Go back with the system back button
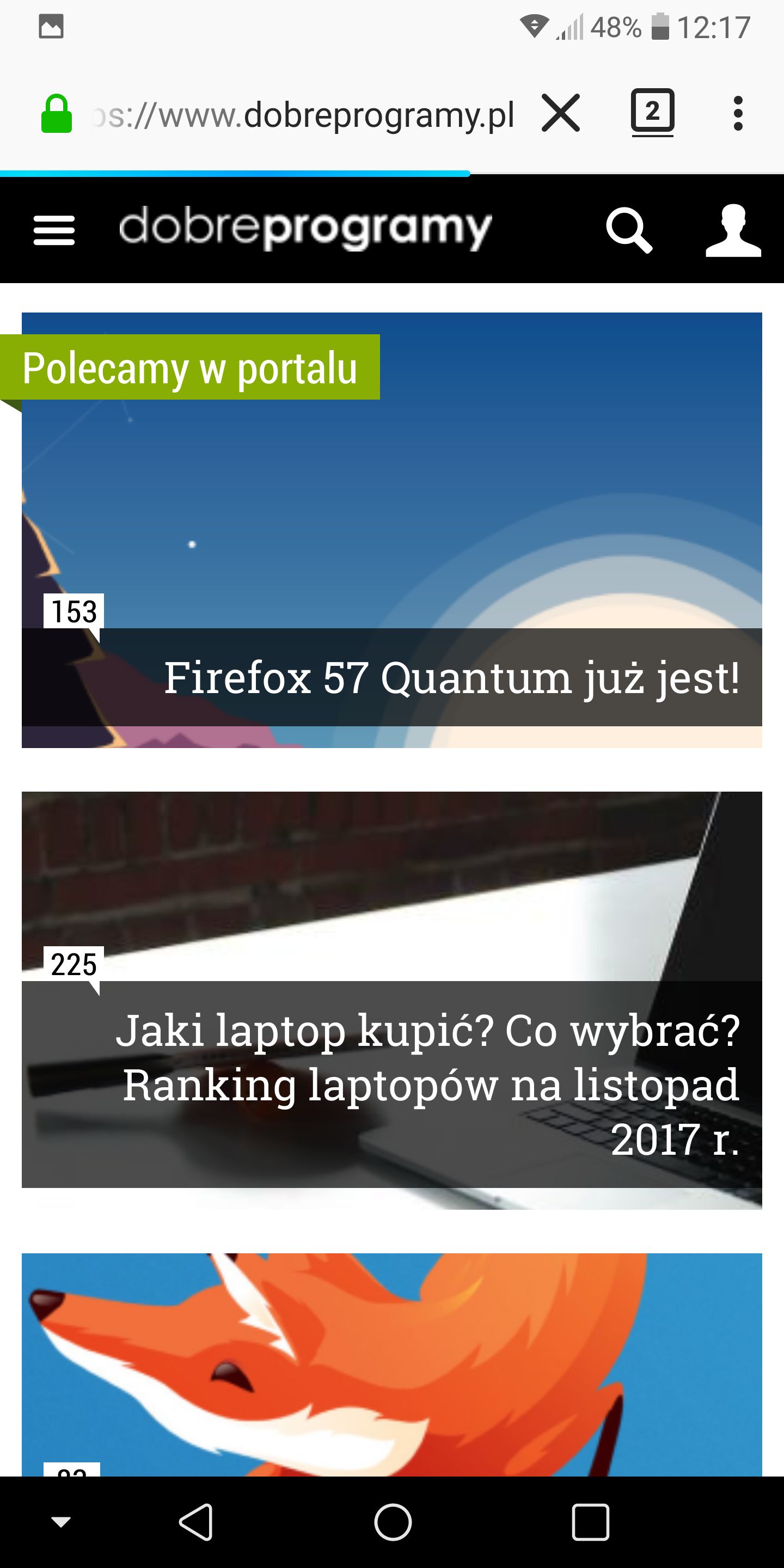784x1568 pixels. pyautogui.click(x=196, y=1522)
